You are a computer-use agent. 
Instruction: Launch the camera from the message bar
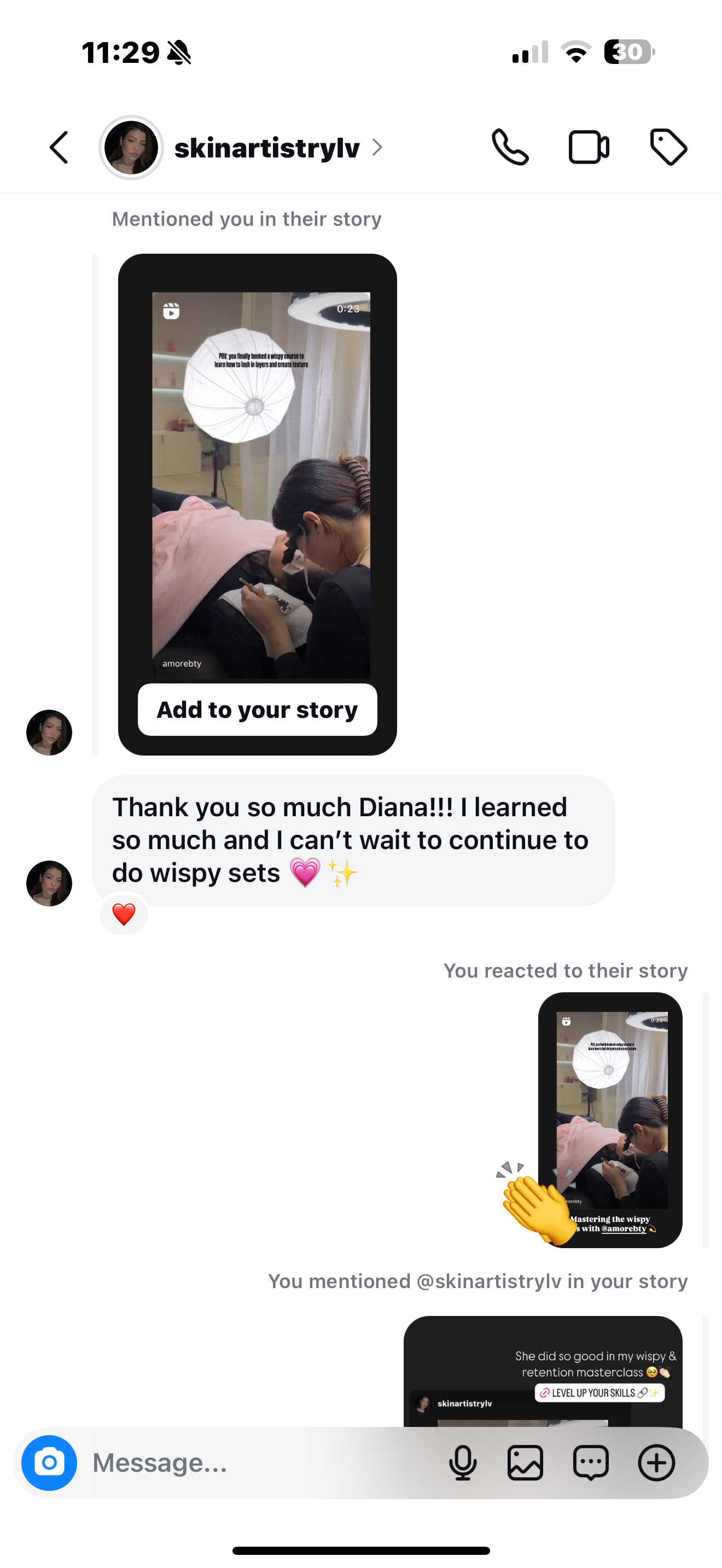(49, 1462)
